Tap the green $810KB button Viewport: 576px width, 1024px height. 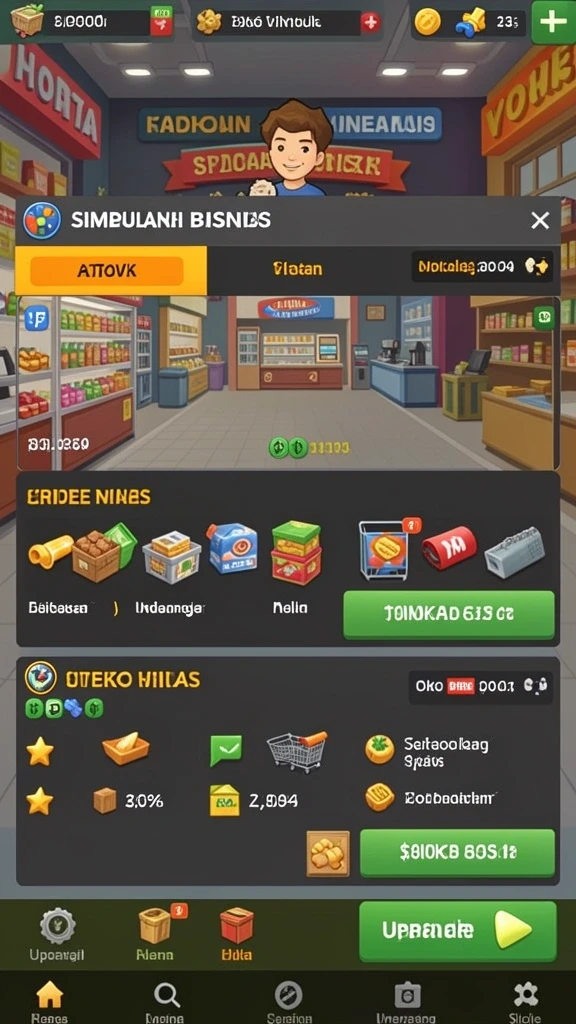coord(457,852)
